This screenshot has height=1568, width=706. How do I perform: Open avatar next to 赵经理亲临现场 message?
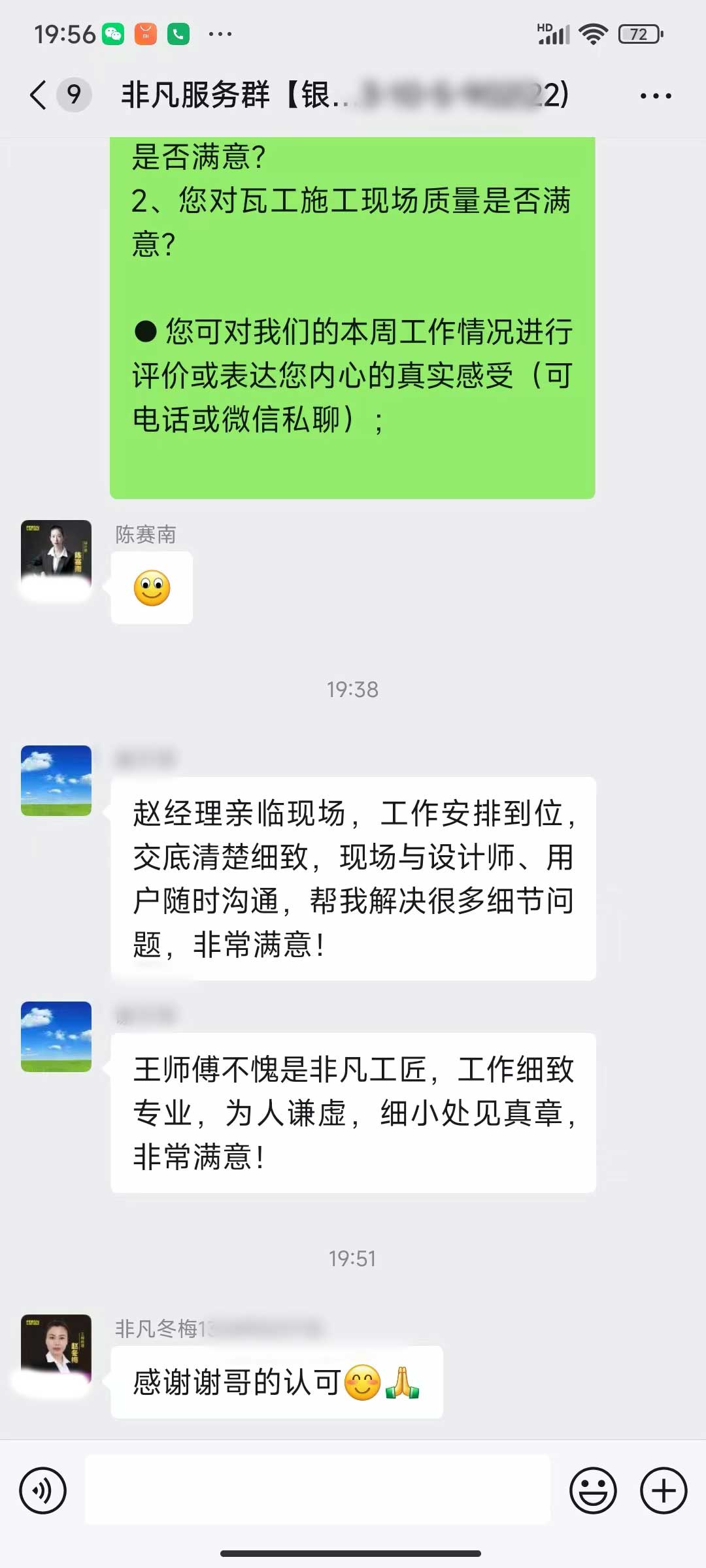coord(56,780)
